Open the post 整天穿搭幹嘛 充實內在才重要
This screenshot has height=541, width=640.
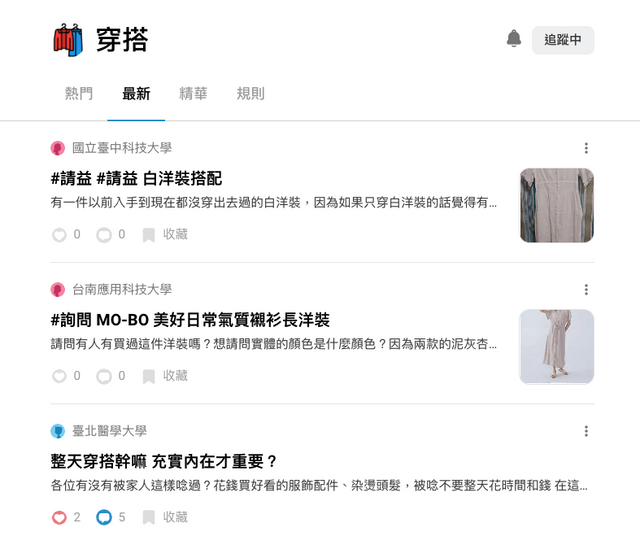(x=164, y=461)
